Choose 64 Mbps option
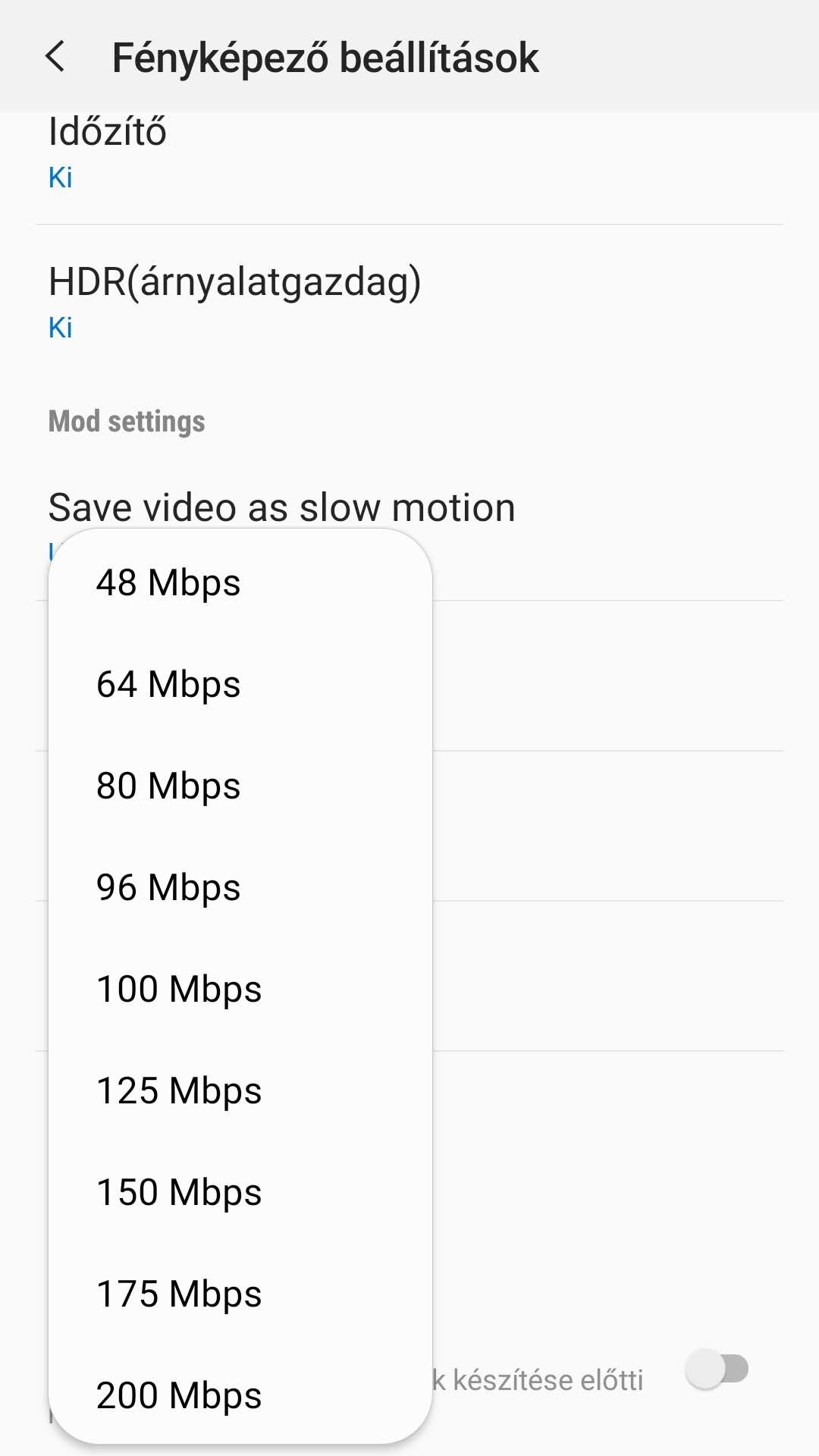 coord(240,684)
